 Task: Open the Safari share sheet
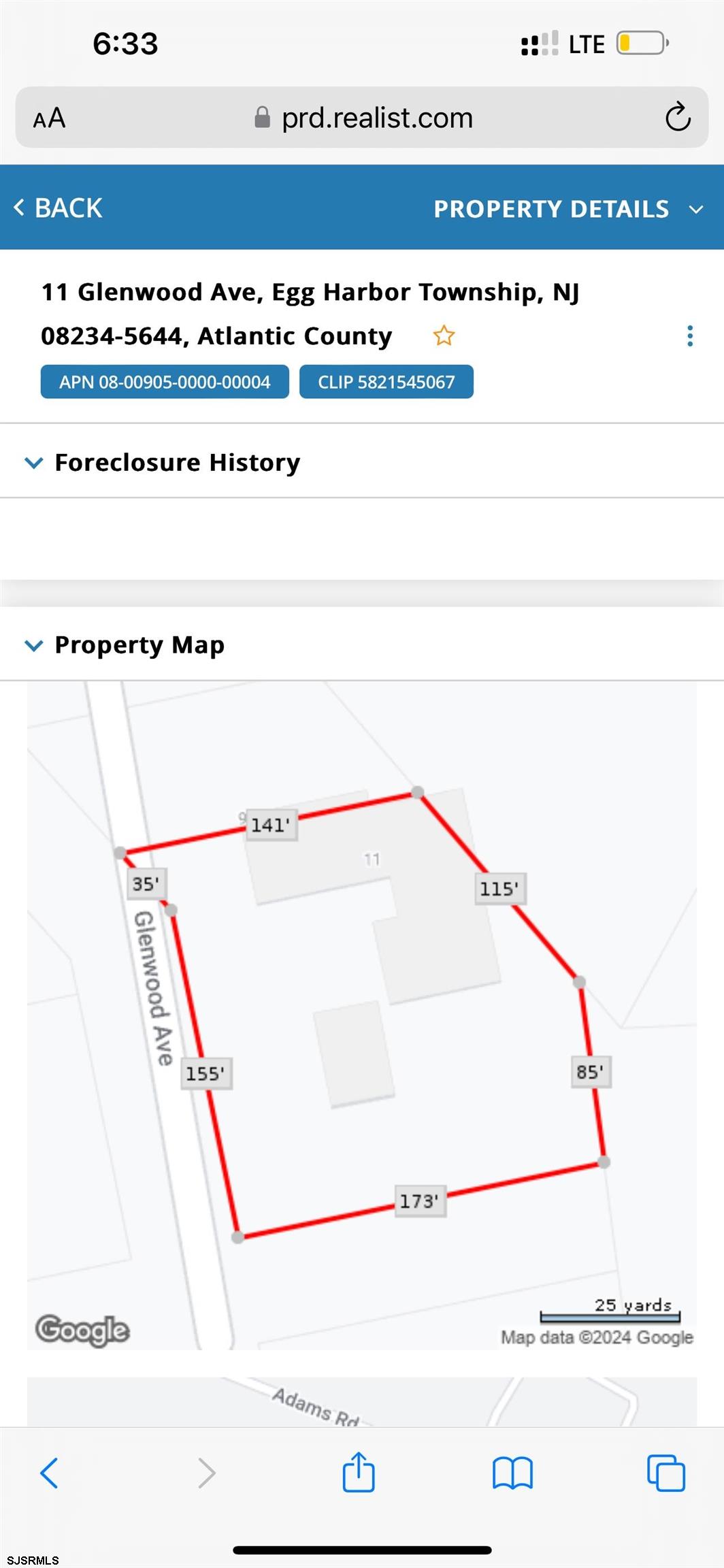[x=359, y=1471]
